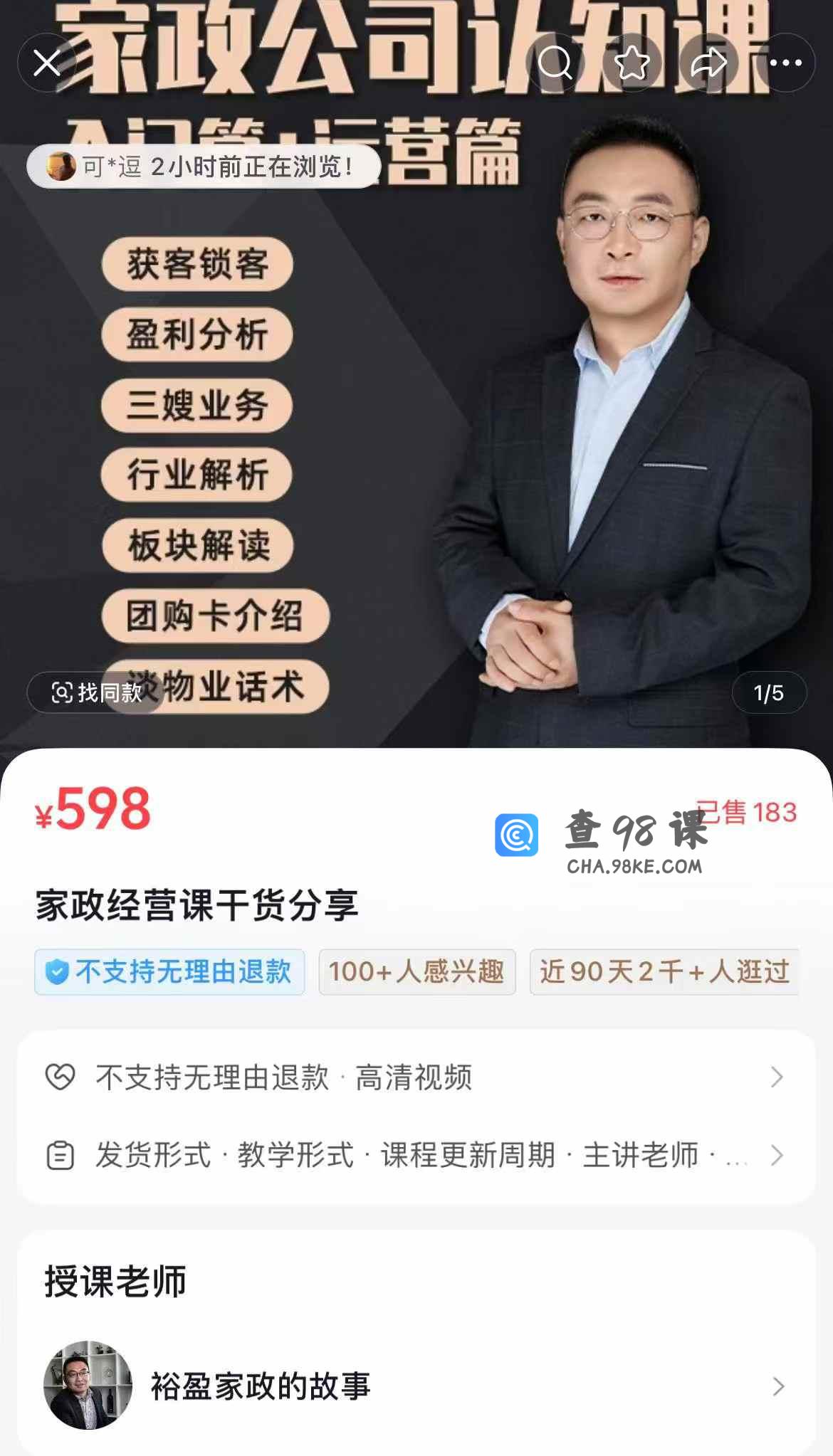
Task: Expand the 发货形式 · 教学形式 details row
Action: coord(416,1155)
